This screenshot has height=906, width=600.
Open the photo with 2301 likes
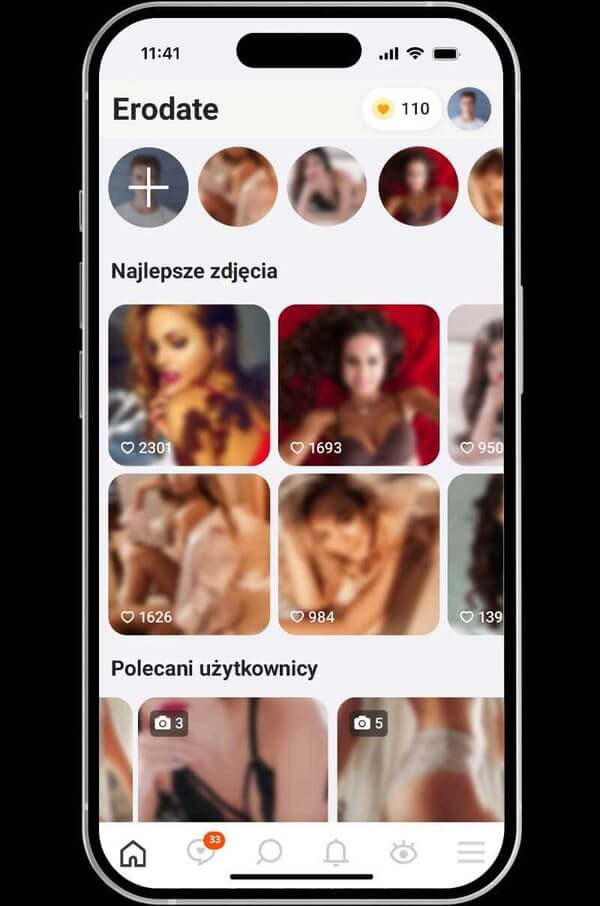pos(189,385)
